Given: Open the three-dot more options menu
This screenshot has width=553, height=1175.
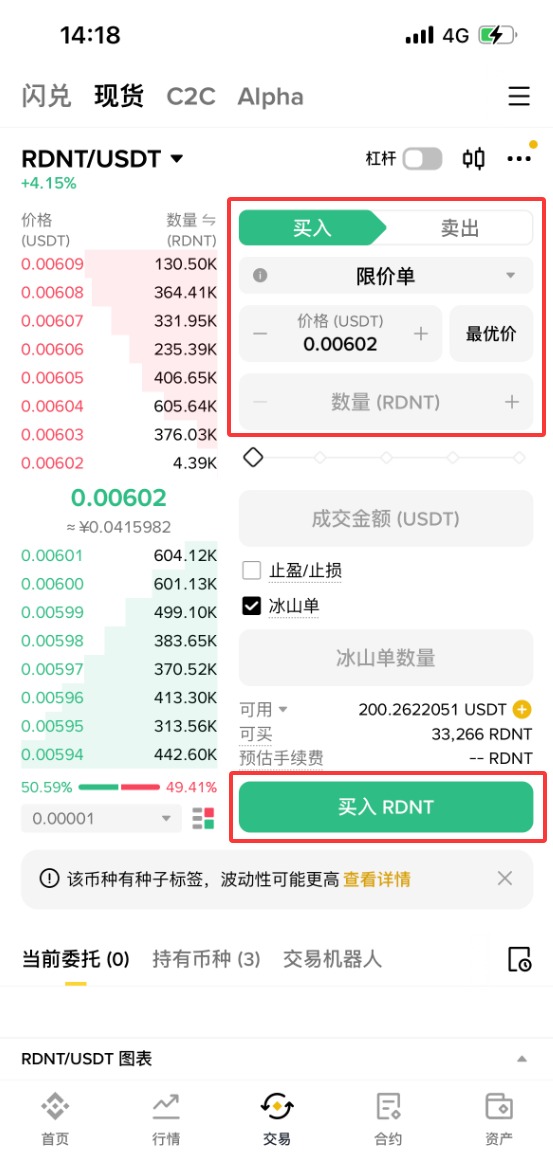Looking at the screenshot, I should (519, 158).
